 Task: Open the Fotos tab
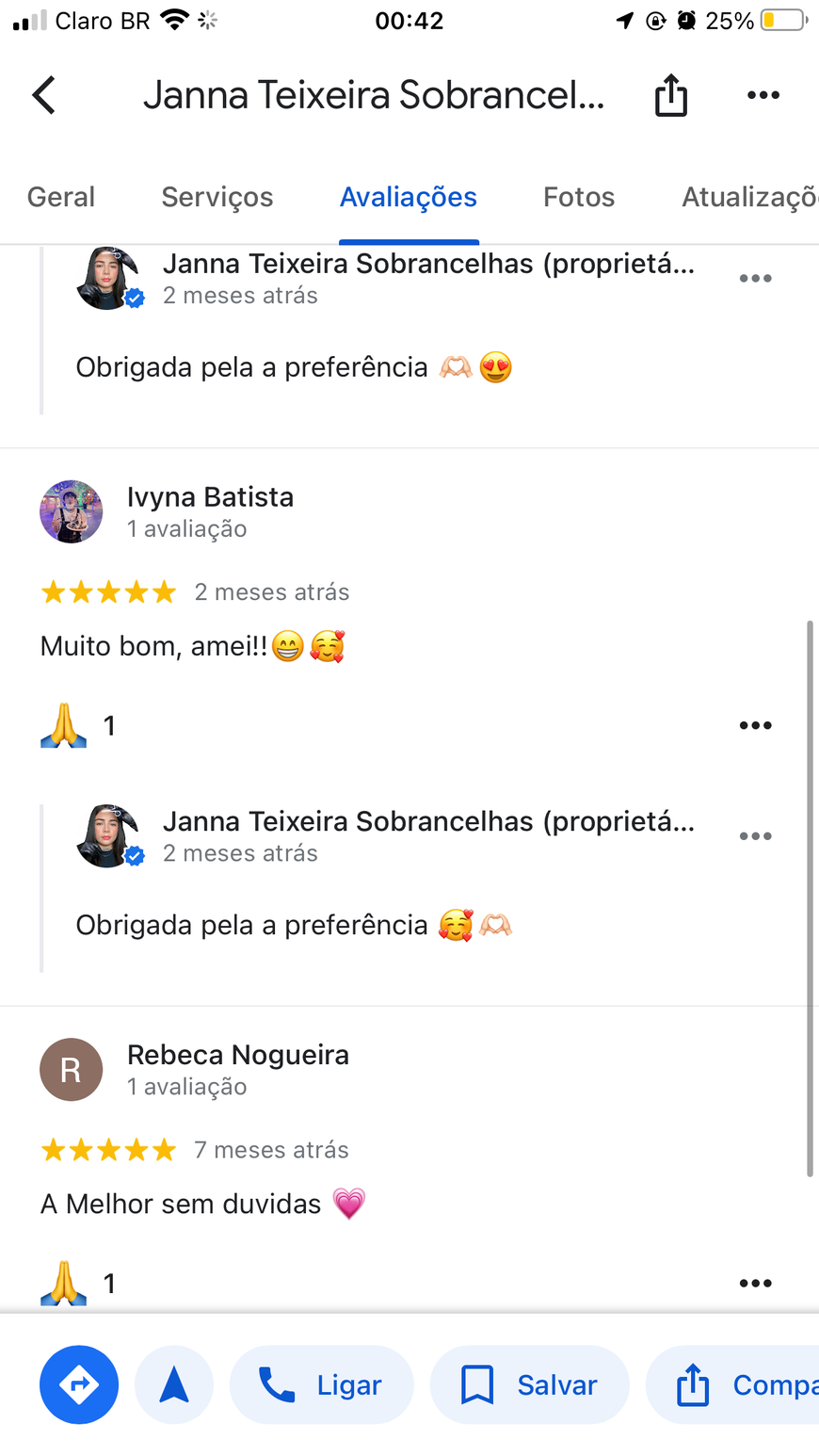click(579, 197)
